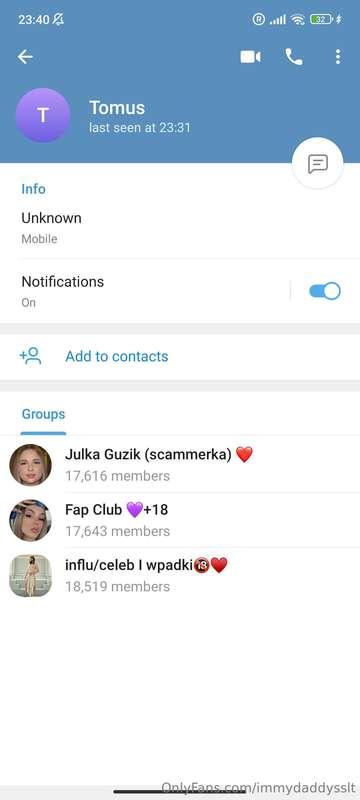Go back using the arrow icon

pyautogui.click(x=25, y=57)
